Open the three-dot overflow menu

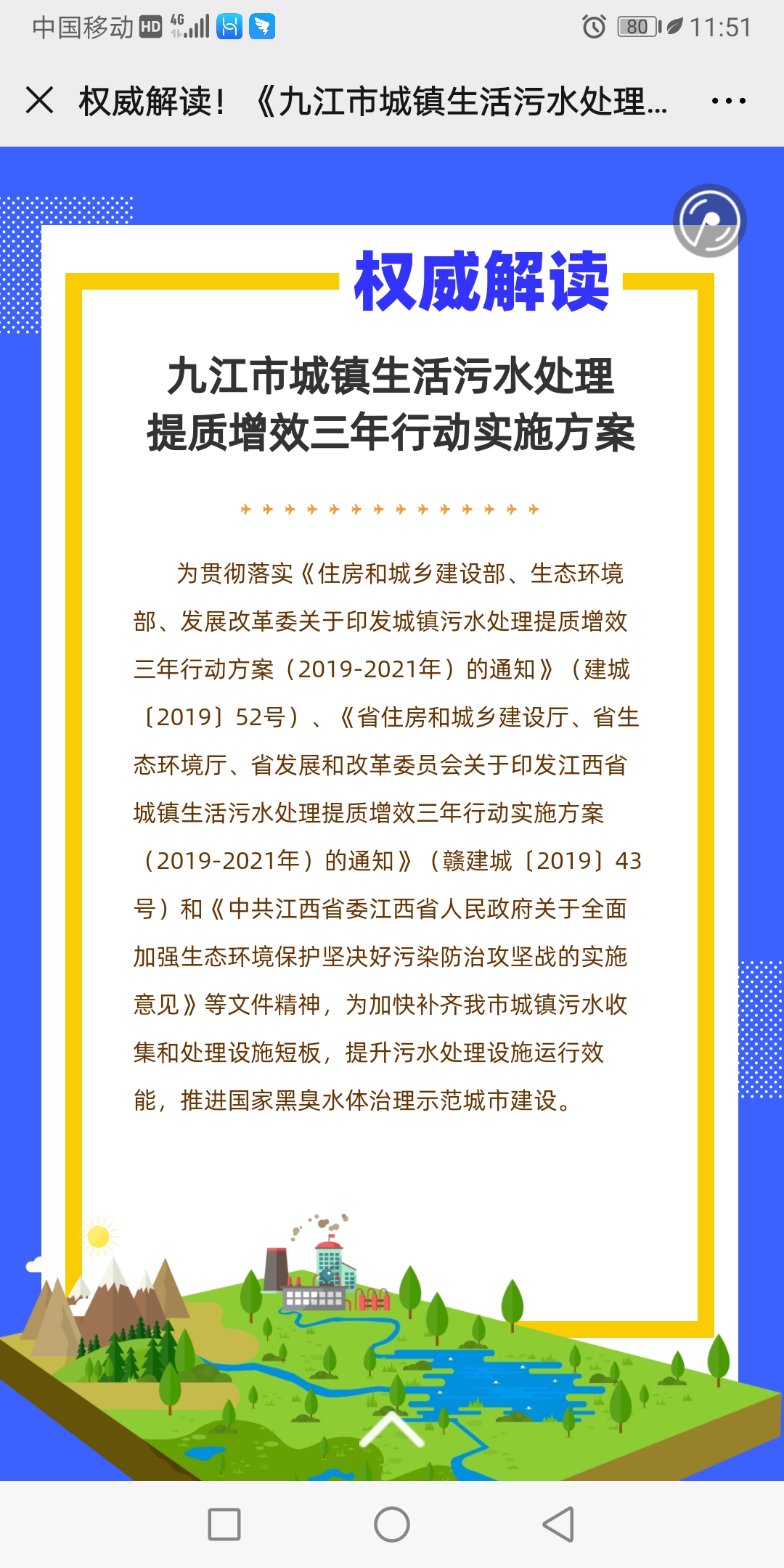click(728, 101)
